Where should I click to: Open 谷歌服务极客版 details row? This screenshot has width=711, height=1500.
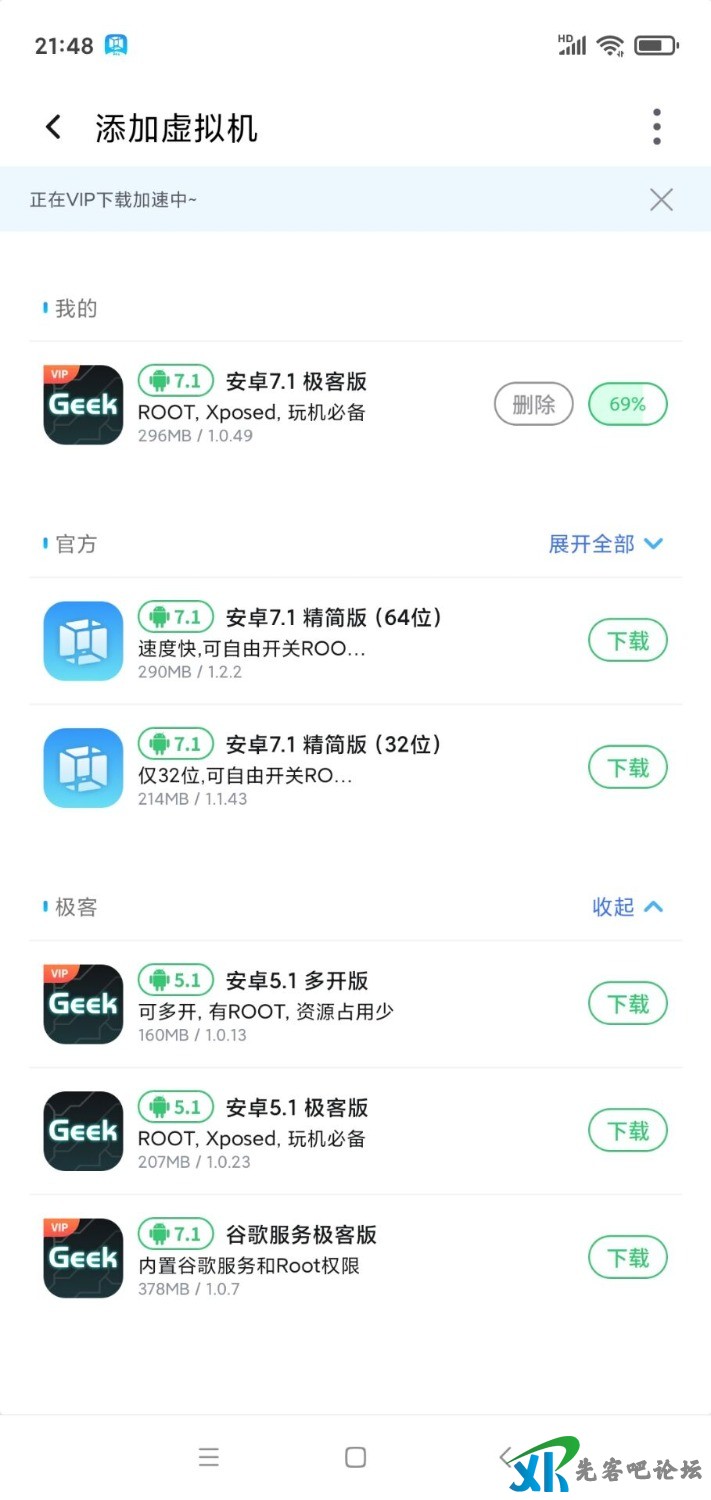pos(300,1258)
